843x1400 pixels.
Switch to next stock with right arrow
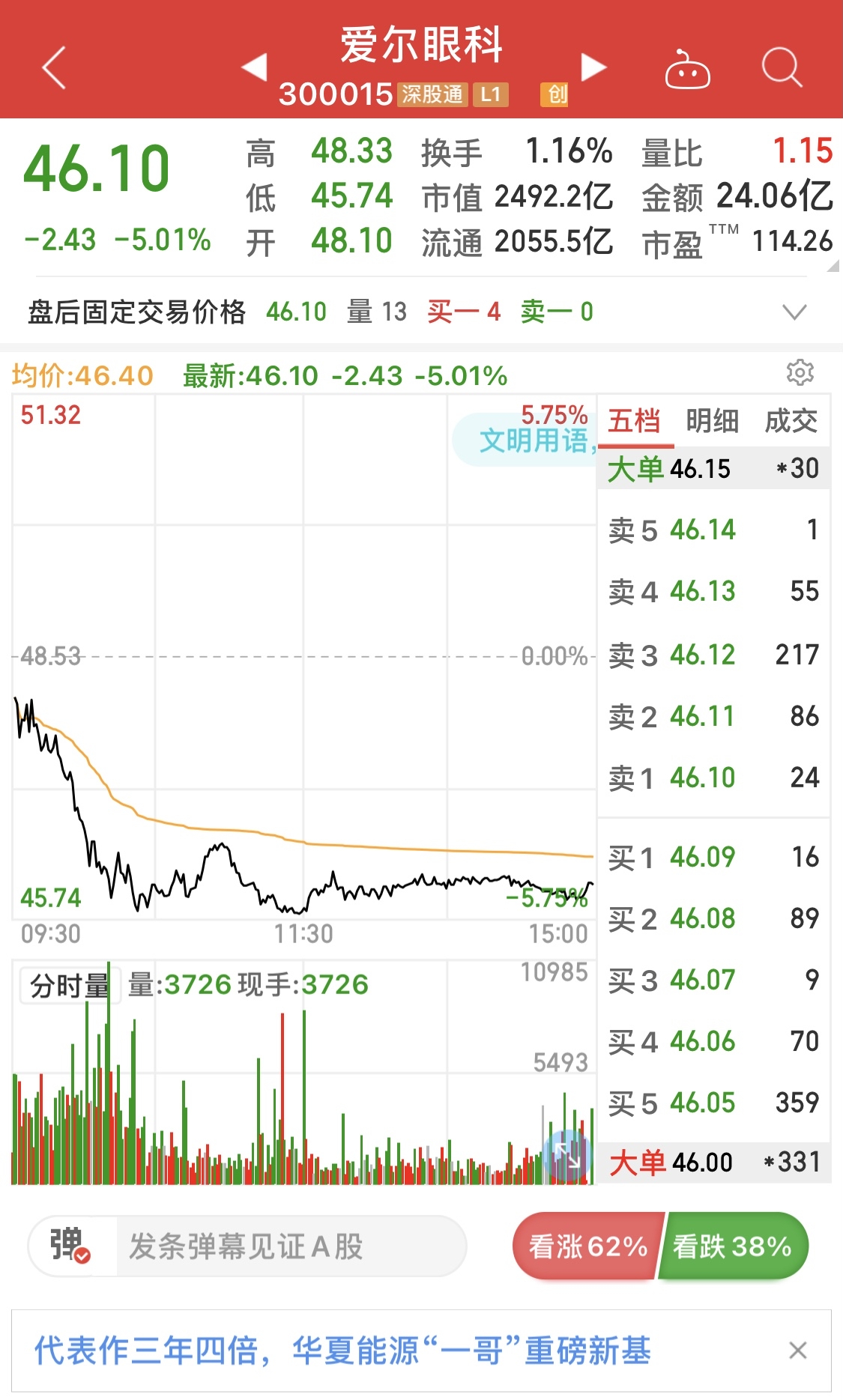coord(593,67)
